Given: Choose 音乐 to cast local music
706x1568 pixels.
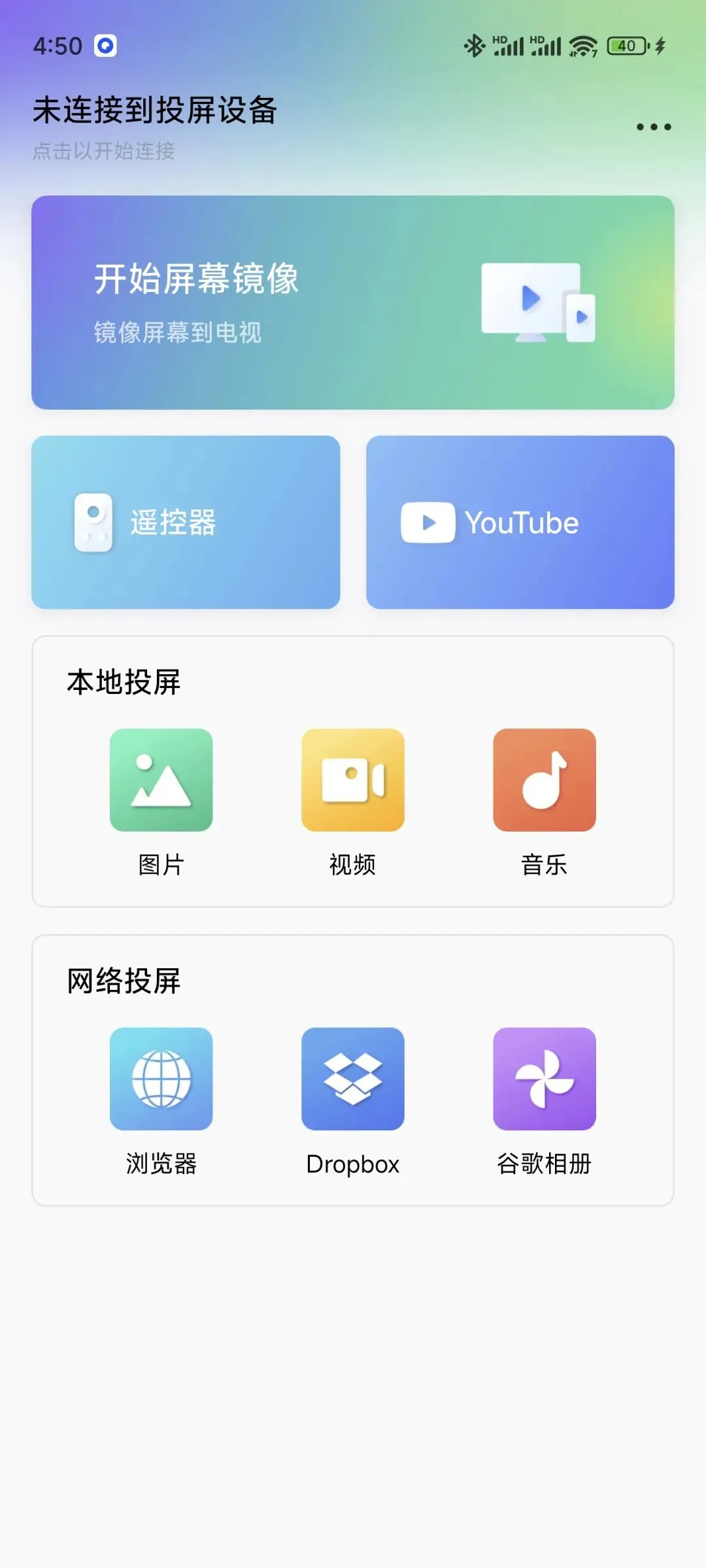Looking at the screenshot, I should pos(545,780).
